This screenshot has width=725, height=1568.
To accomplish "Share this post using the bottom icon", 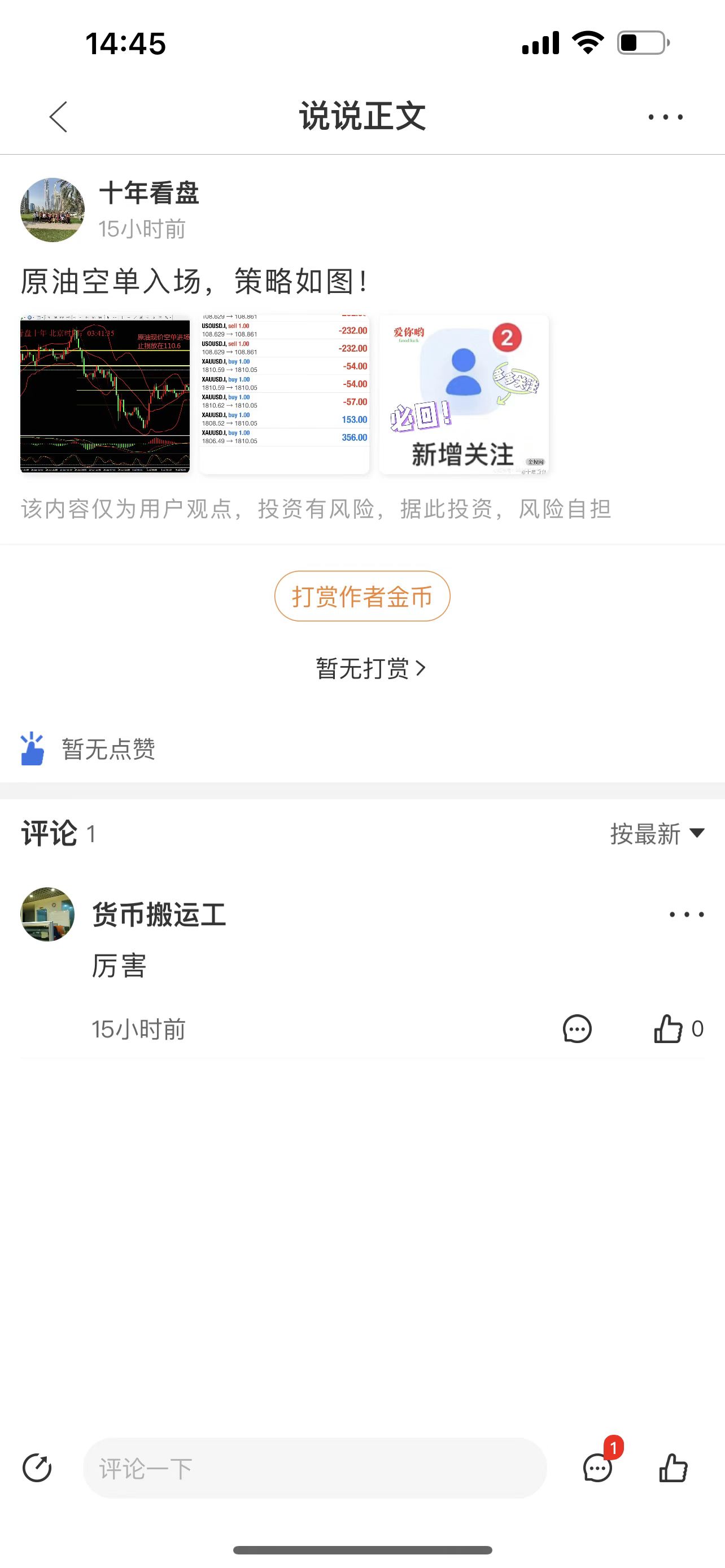I will click(x=37, y=1468).
